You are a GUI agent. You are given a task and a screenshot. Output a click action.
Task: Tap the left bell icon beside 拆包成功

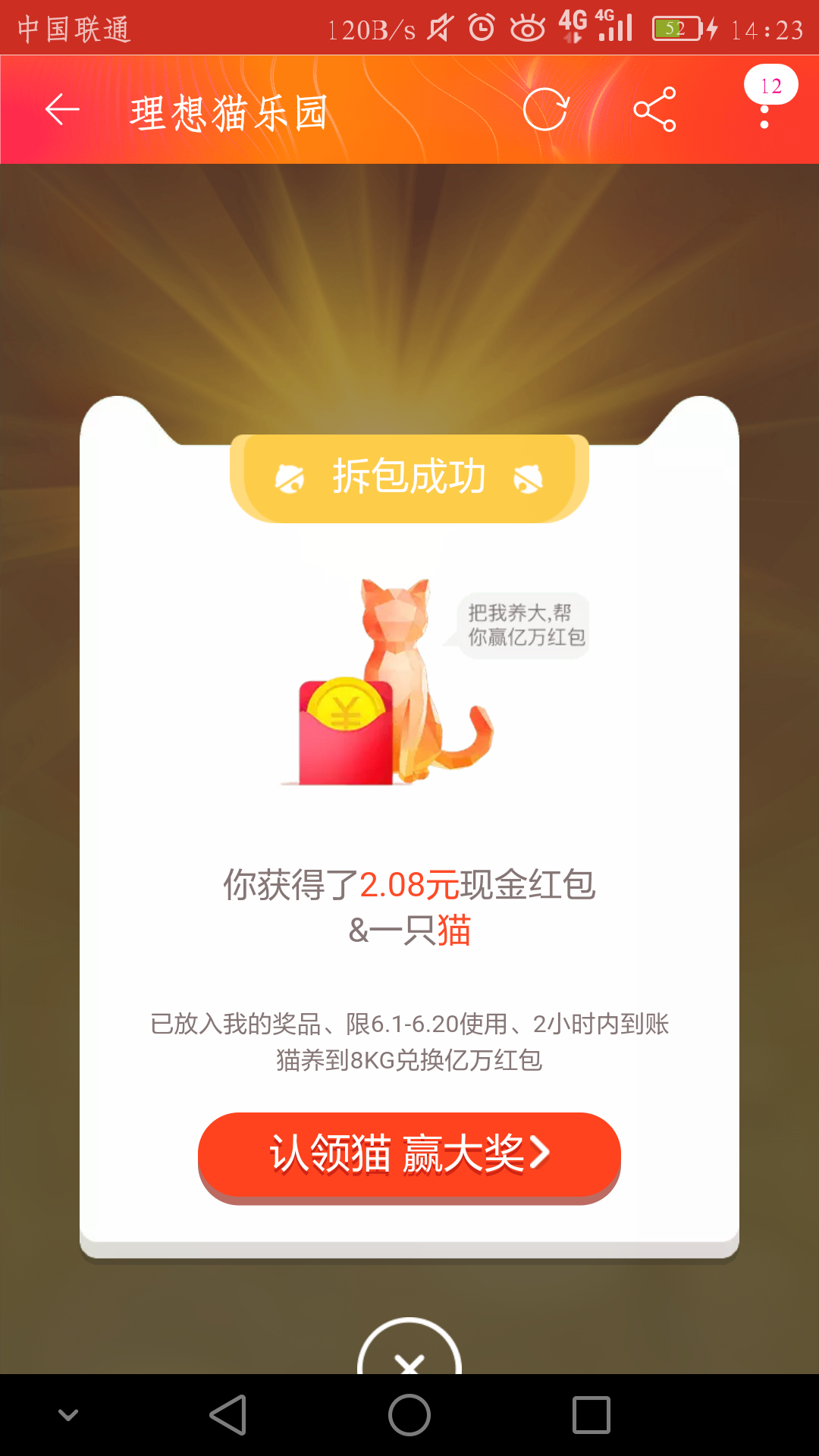click(x=290, y=476)
